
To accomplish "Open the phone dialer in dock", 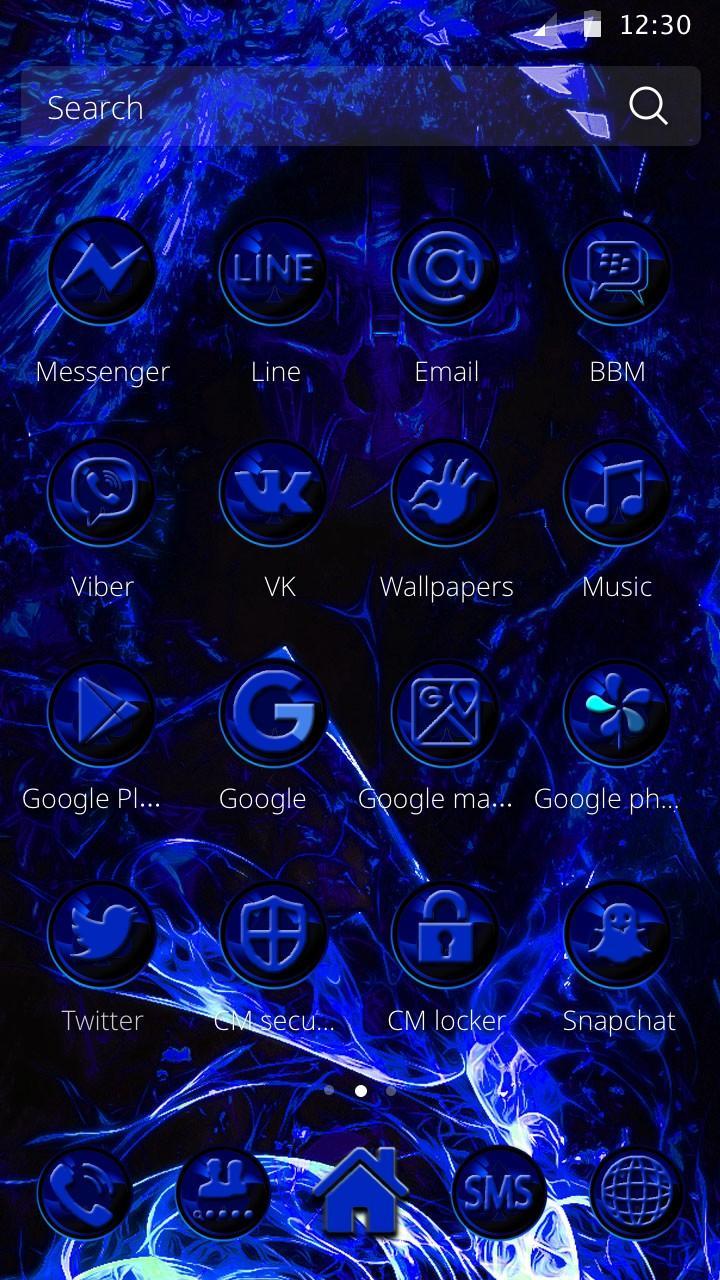I will (x=86, y=1193).
